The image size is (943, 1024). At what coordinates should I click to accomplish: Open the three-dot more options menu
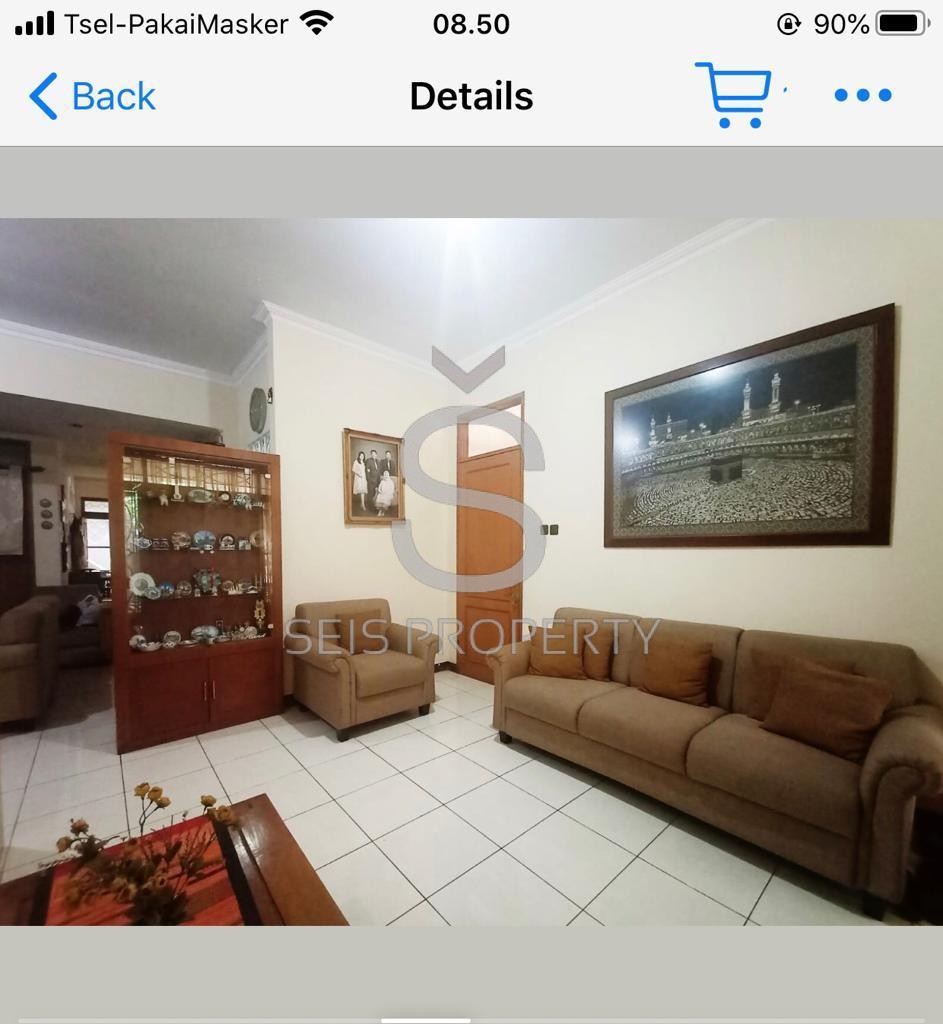(x=862, y=96)
